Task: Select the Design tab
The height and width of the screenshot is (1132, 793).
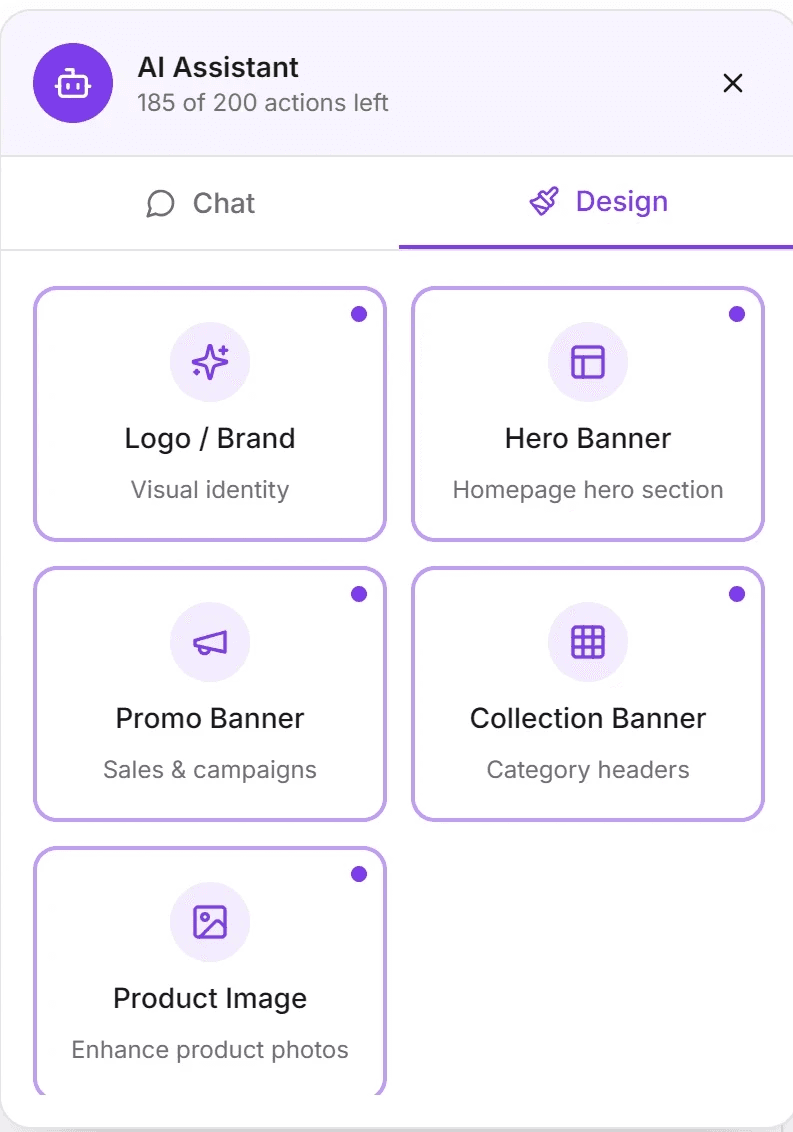Action: (597, 202)
